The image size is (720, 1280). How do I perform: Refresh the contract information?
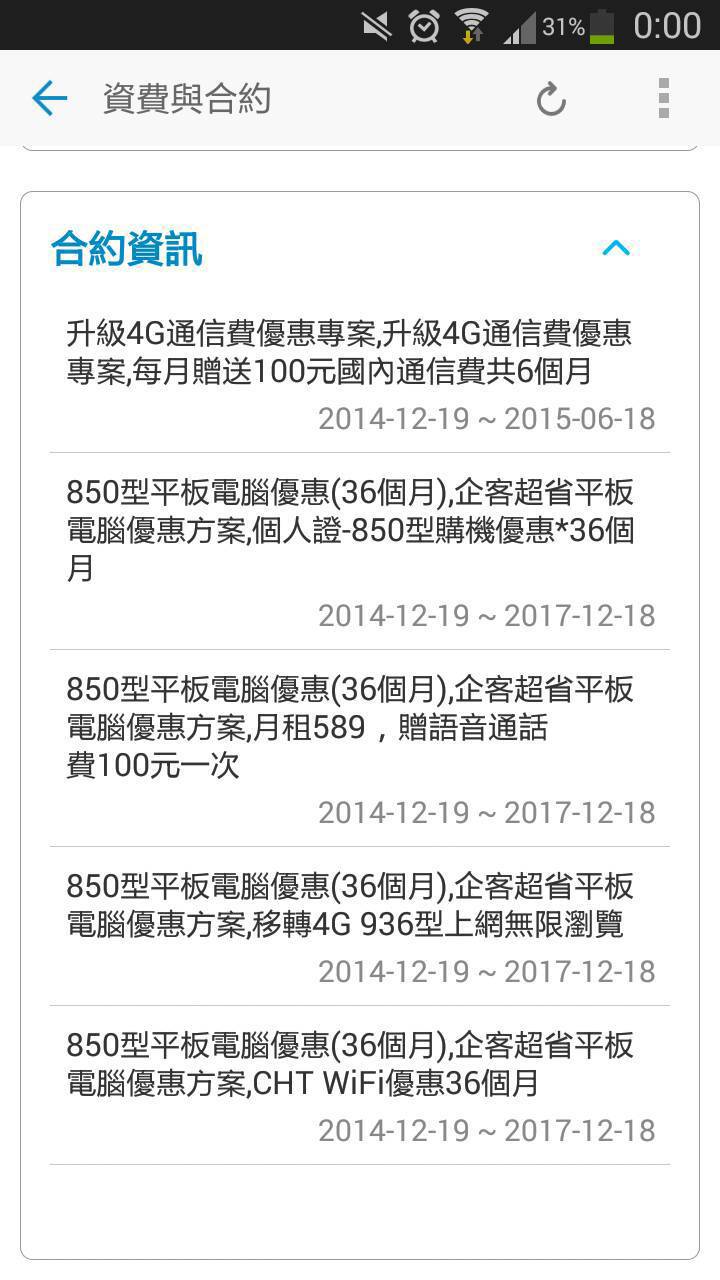pos(551,99)
